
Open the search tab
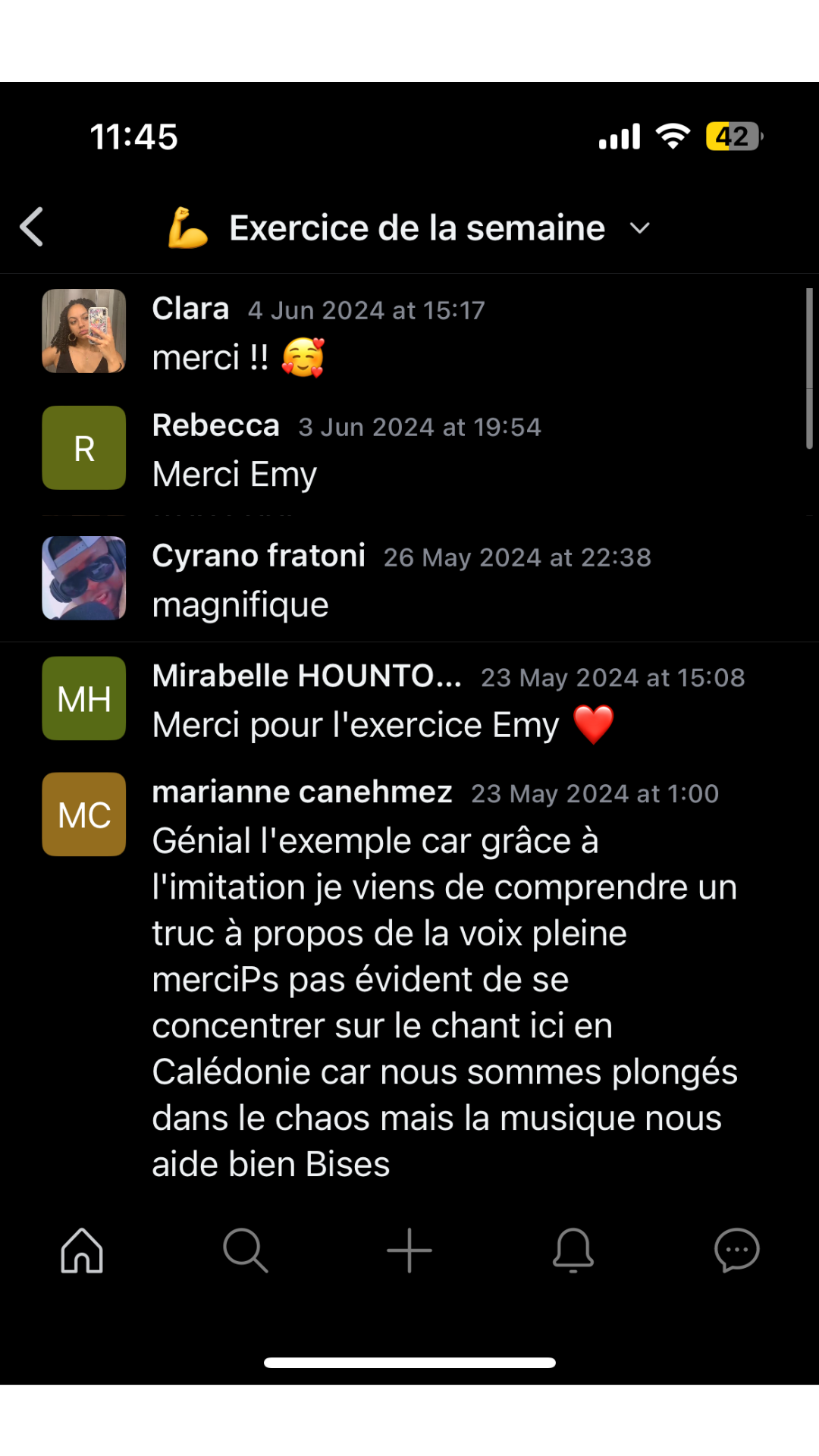245,1250
